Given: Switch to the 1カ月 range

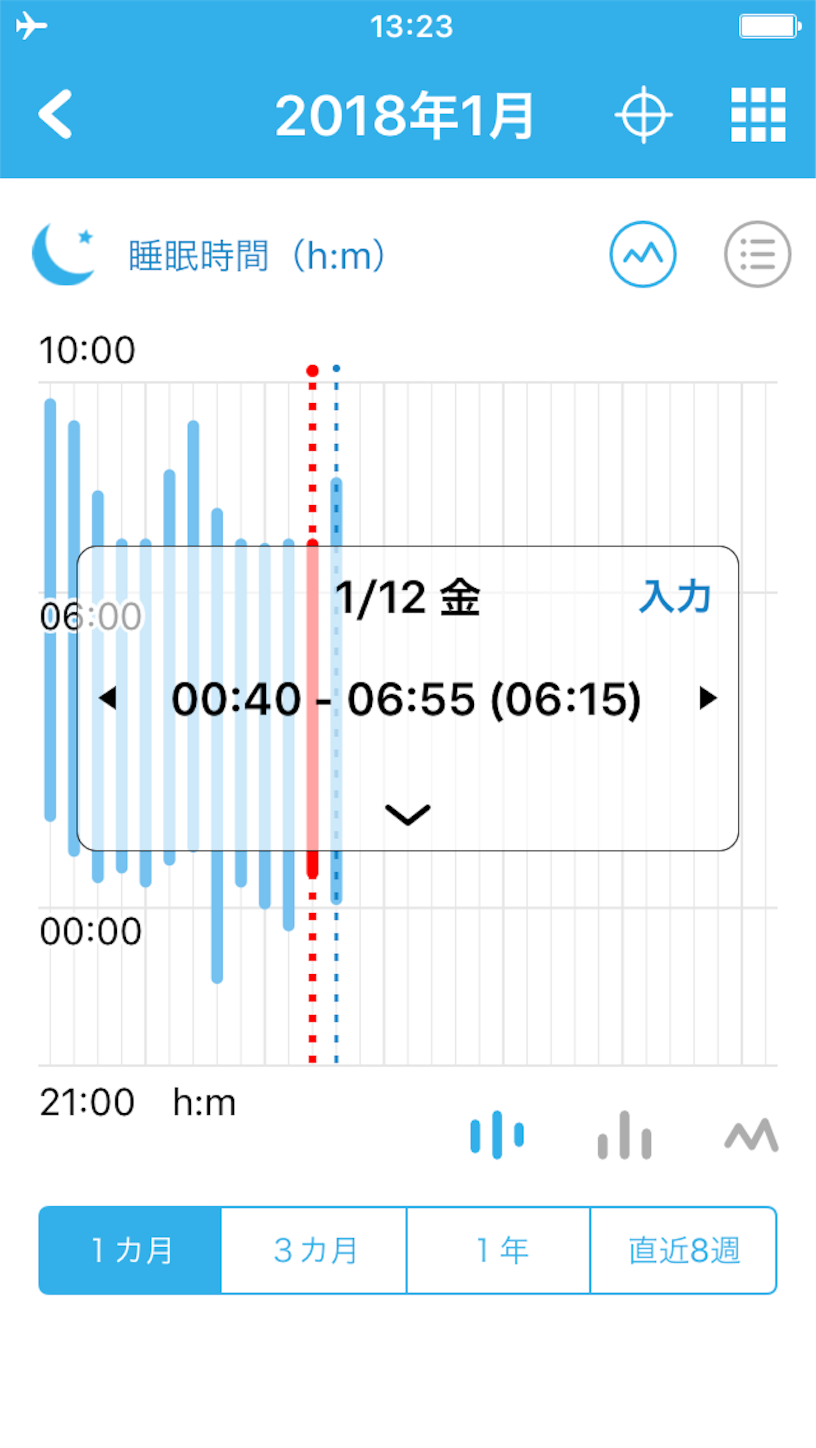Looking at the screenshot, I should (x=130, y=1250).
